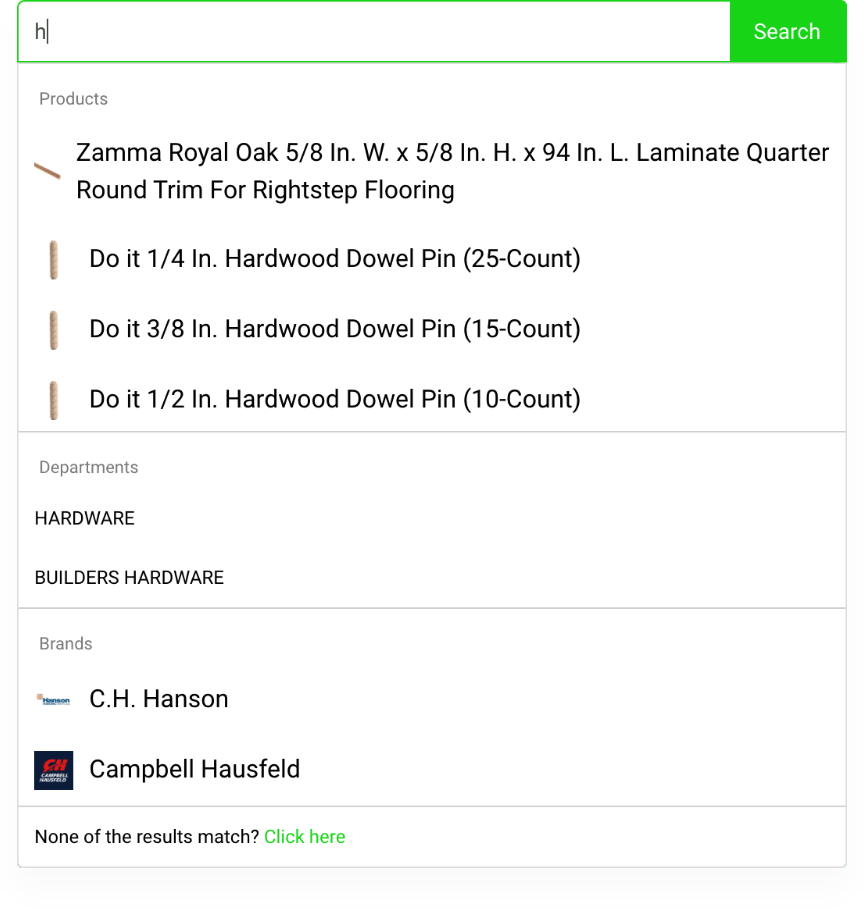Tap the green Search button
This screenshot has height=909, width=864.
[x=787, y=32]
